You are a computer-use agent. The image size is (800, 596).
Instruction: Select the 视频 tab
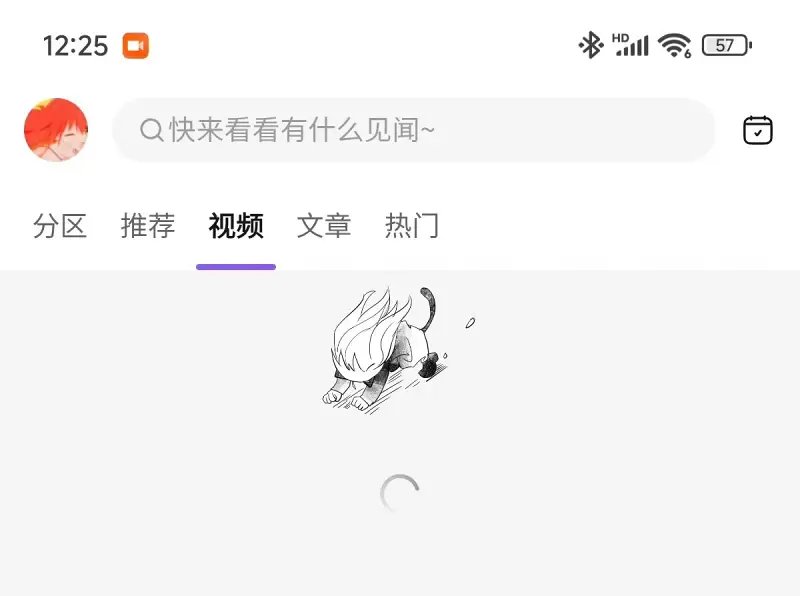pos(236,226)
